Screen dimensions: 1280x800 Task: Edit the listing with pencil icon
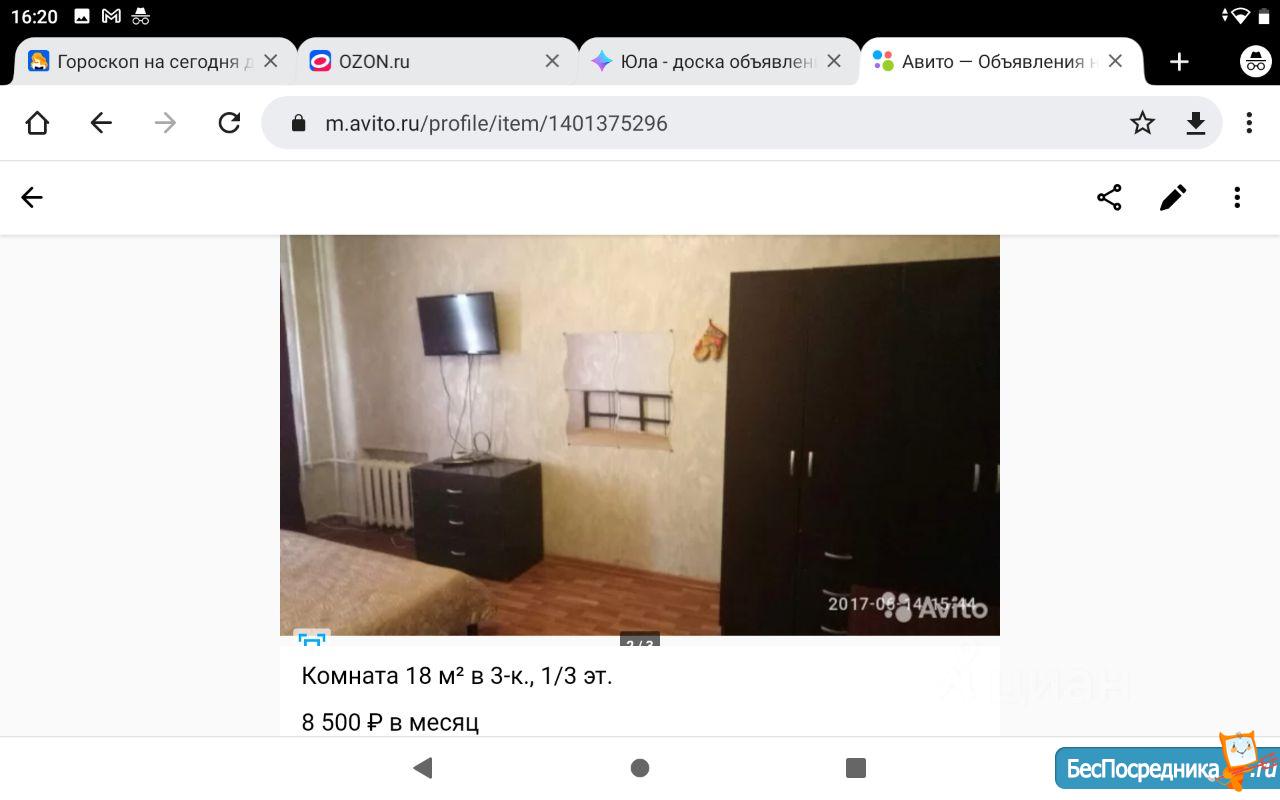pos(1173,198)
